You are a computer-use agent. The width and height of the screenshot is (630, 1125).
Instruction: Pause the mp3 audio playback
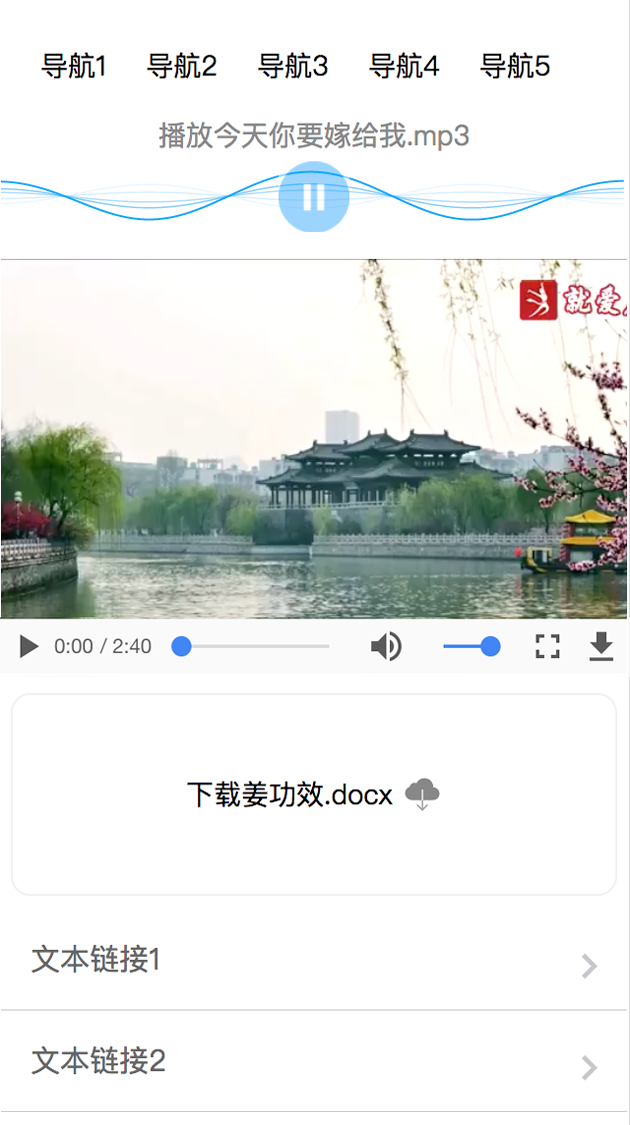click(314, 196)
